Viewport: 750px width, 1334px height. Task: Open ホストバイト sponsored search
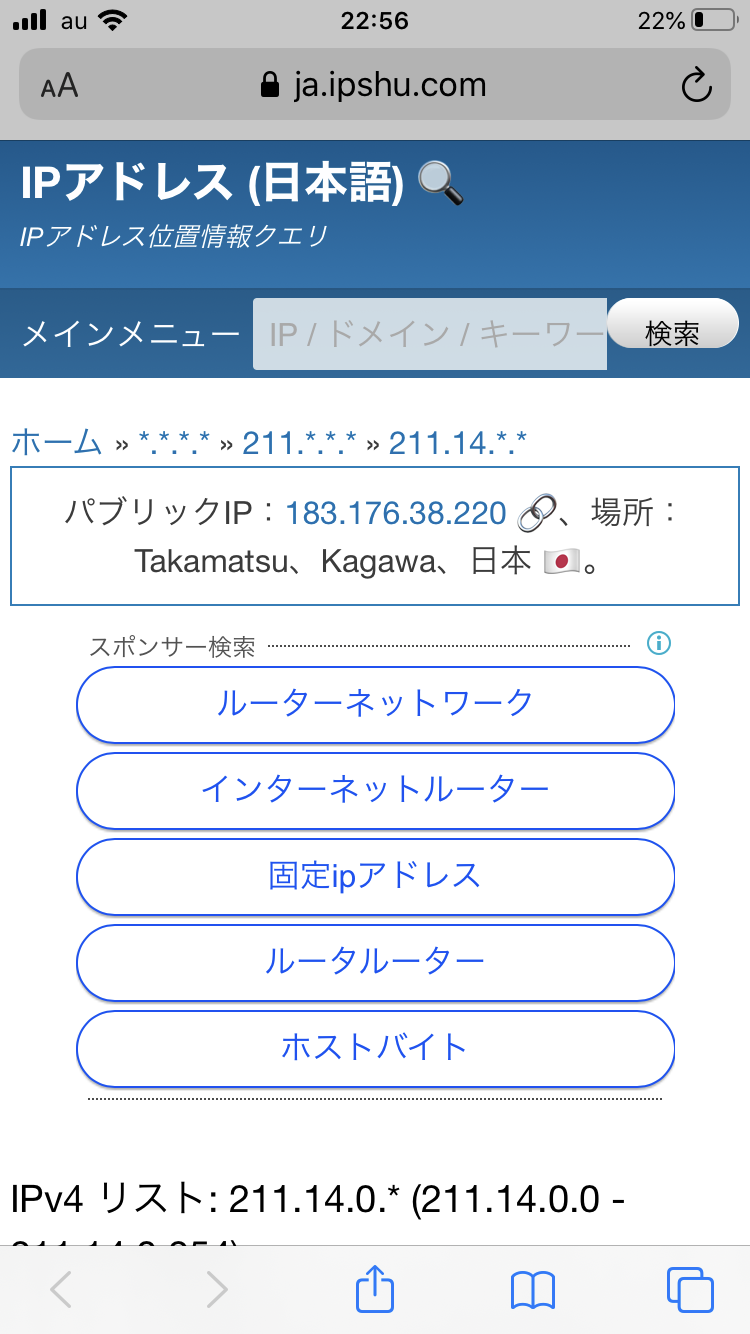click(375, 1048)
